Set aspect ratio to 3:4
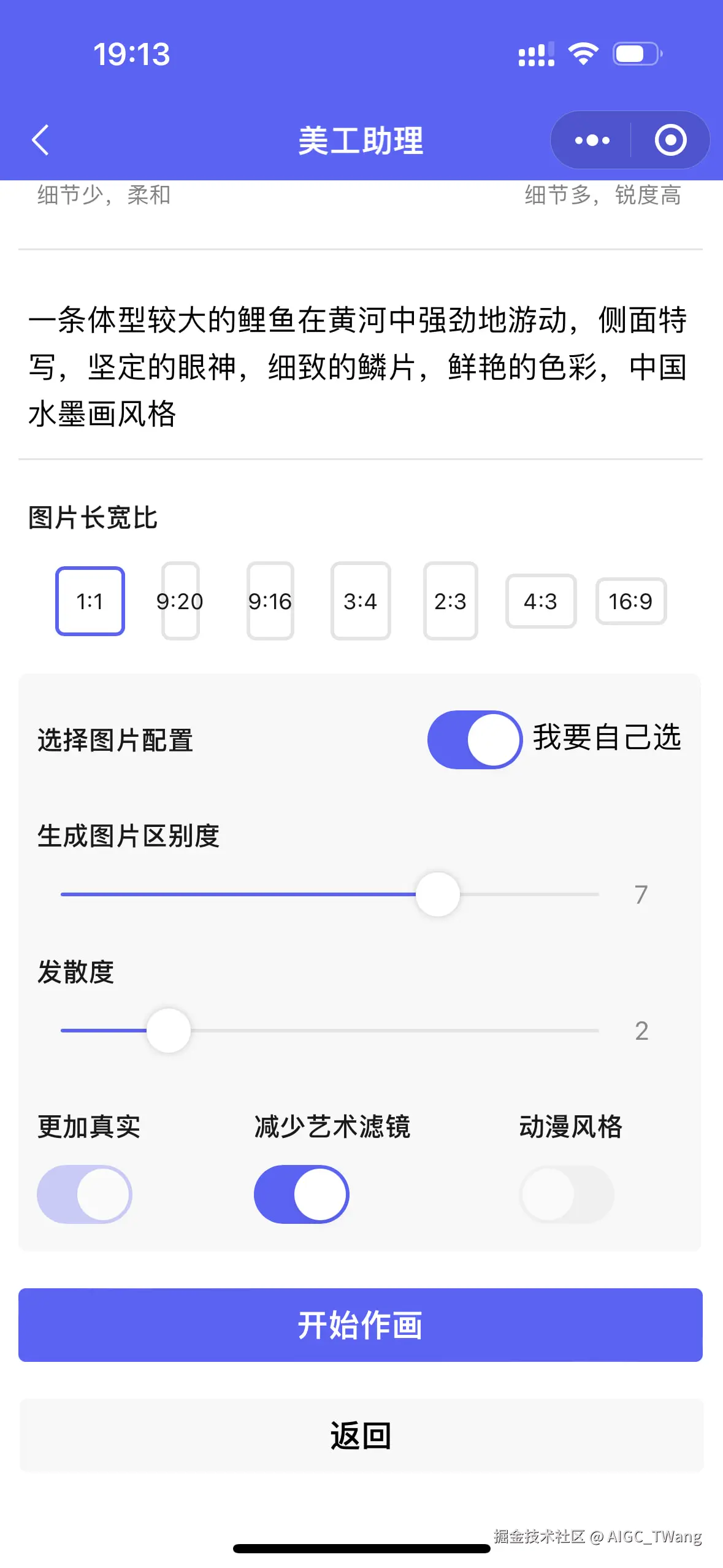The width and height of the screenshot is (723, 1568). click(361, 601)
